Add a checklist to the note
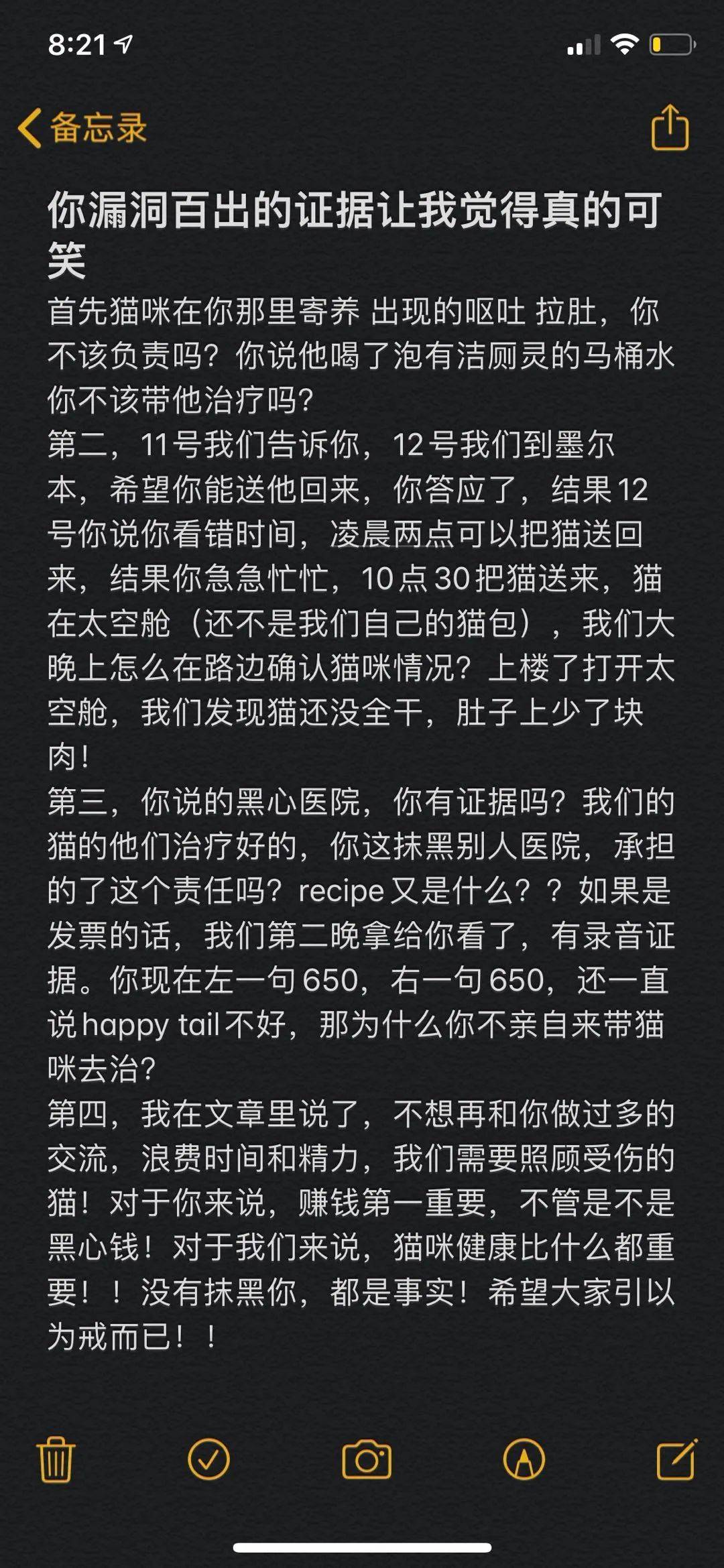Screen dimensions: 724x1568 point(208,1459)
